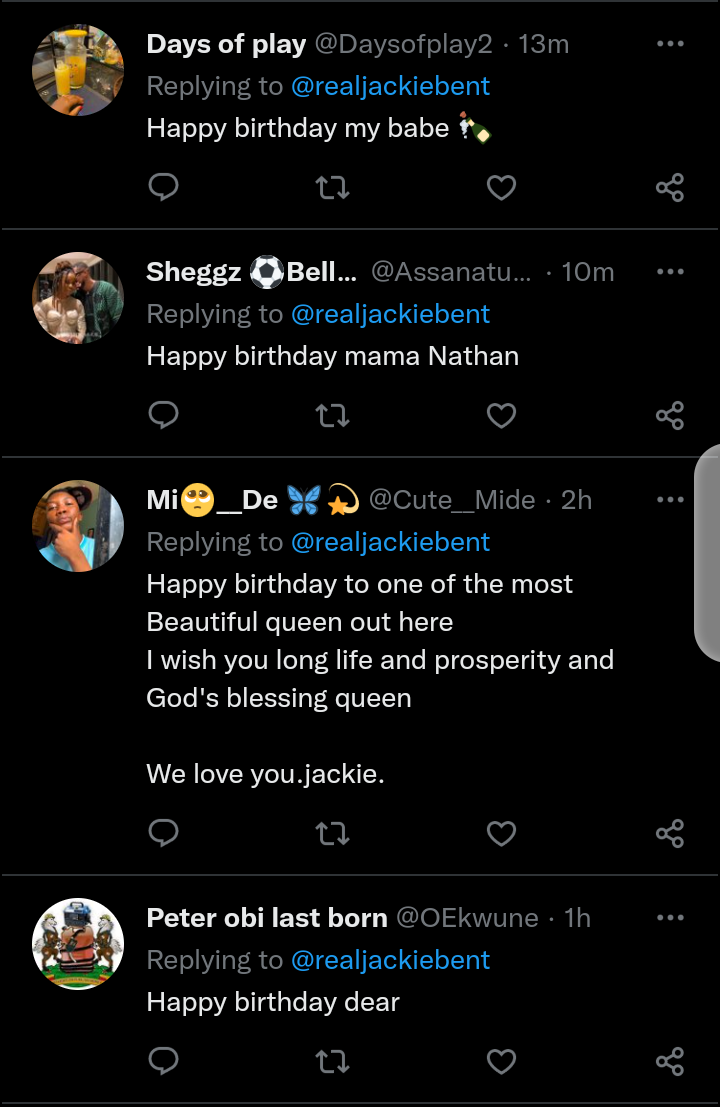The image size is (720, 1107).
Task: Open more options for @Cute__Mide's tweet
Action: click(669, 500)
